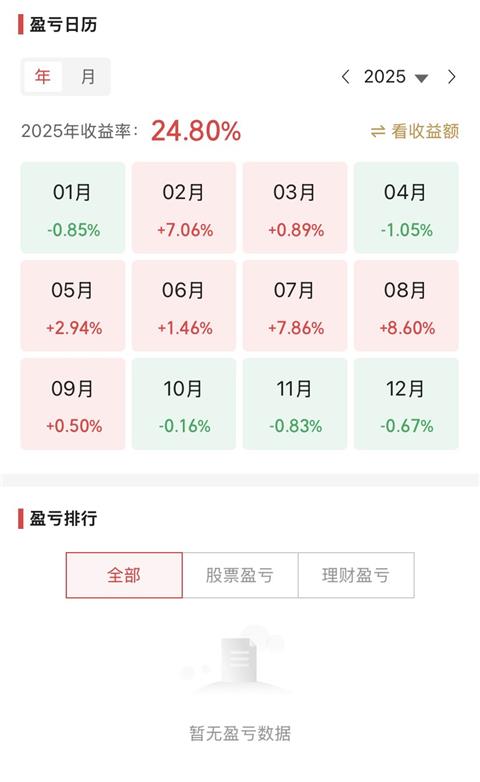Switch to the 股票盈亏 tab

click(240, 575)
